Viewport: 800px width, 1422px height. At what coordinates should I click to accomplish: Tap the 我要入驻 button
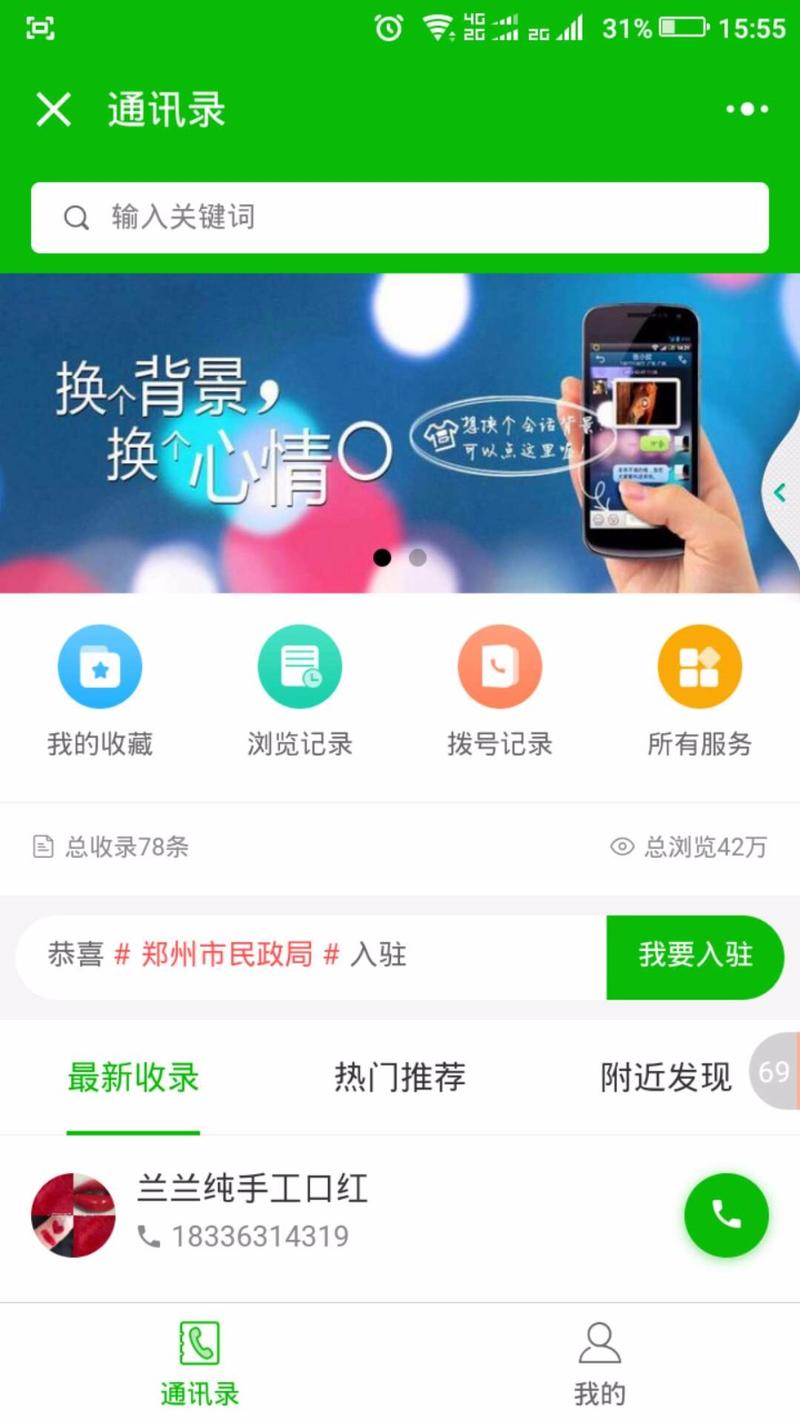695,956
